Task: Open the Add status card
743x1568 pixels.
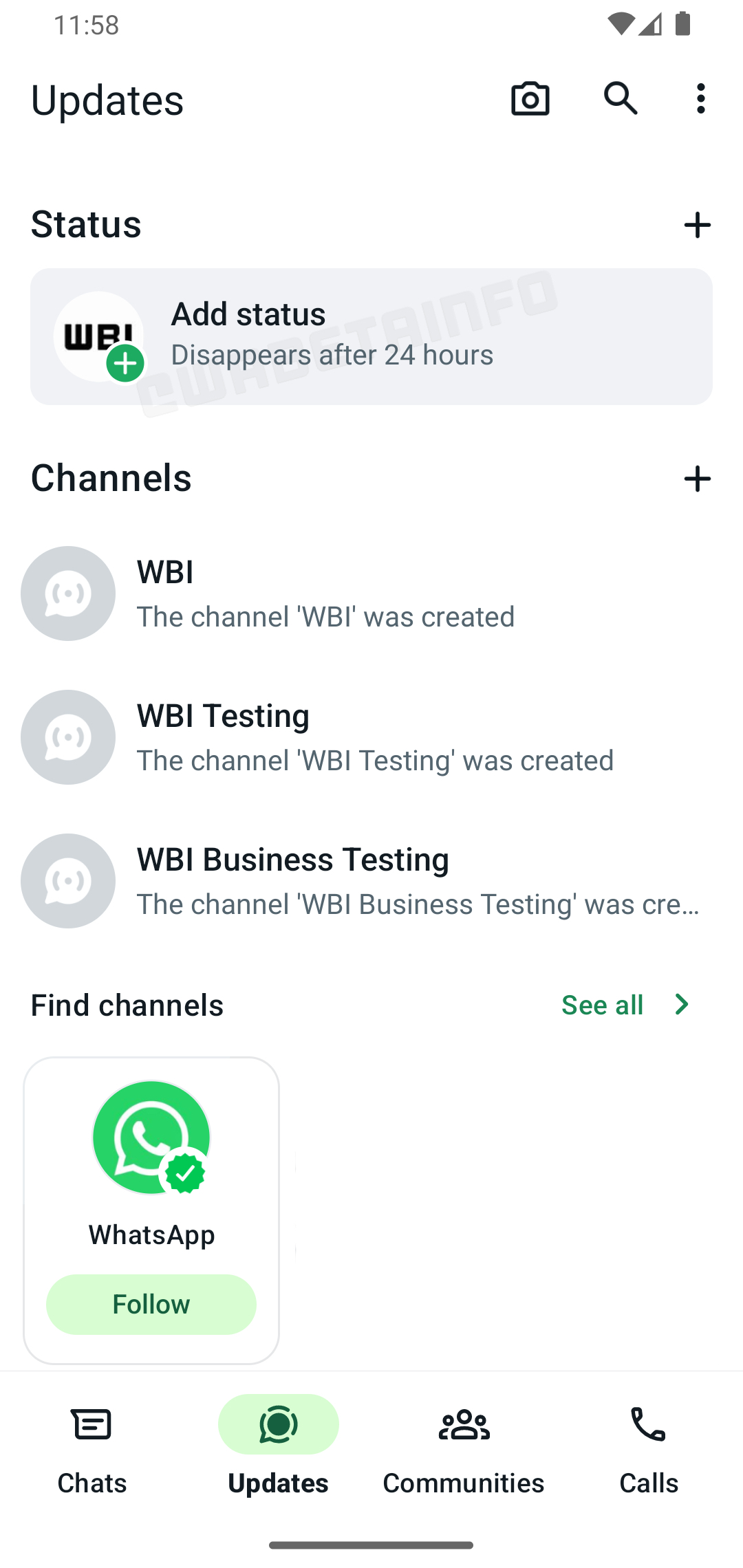Action: click(371, 336)
